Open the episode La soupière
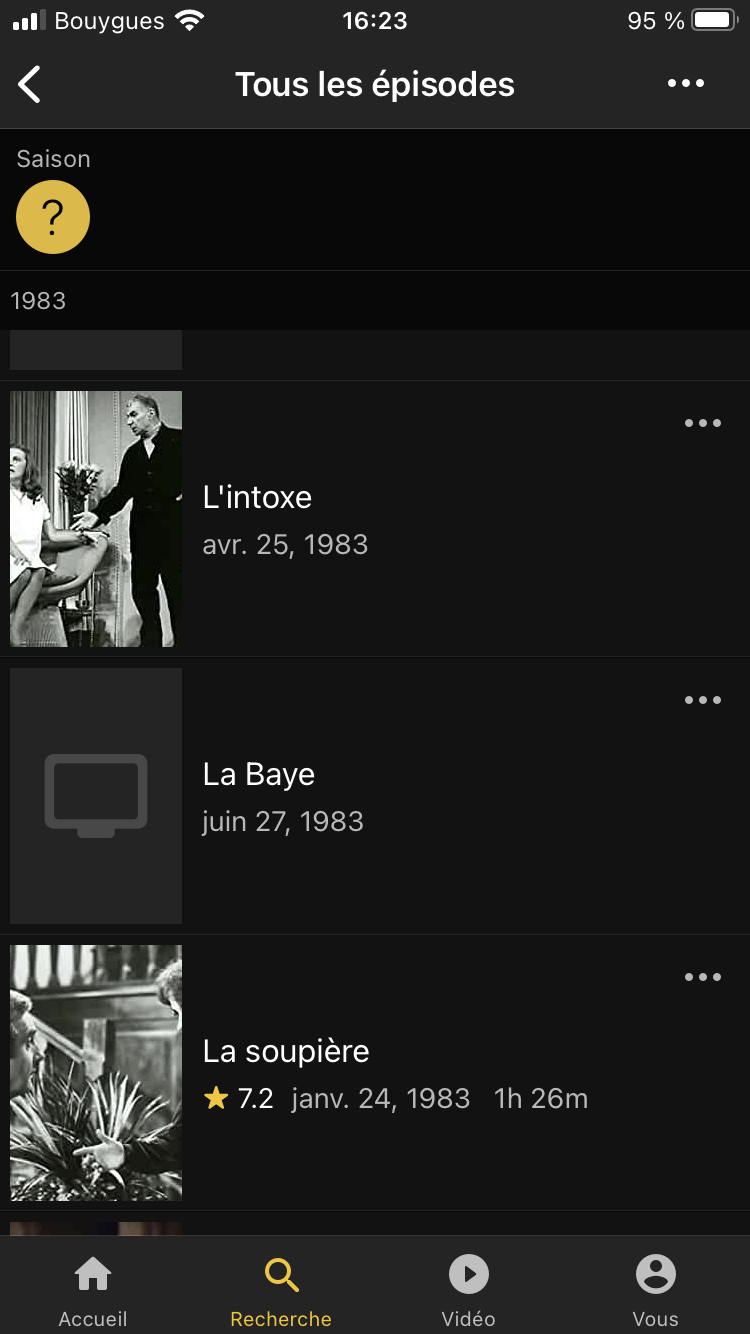Screen dimensions: 750x1334 [x=286, y=1052]
